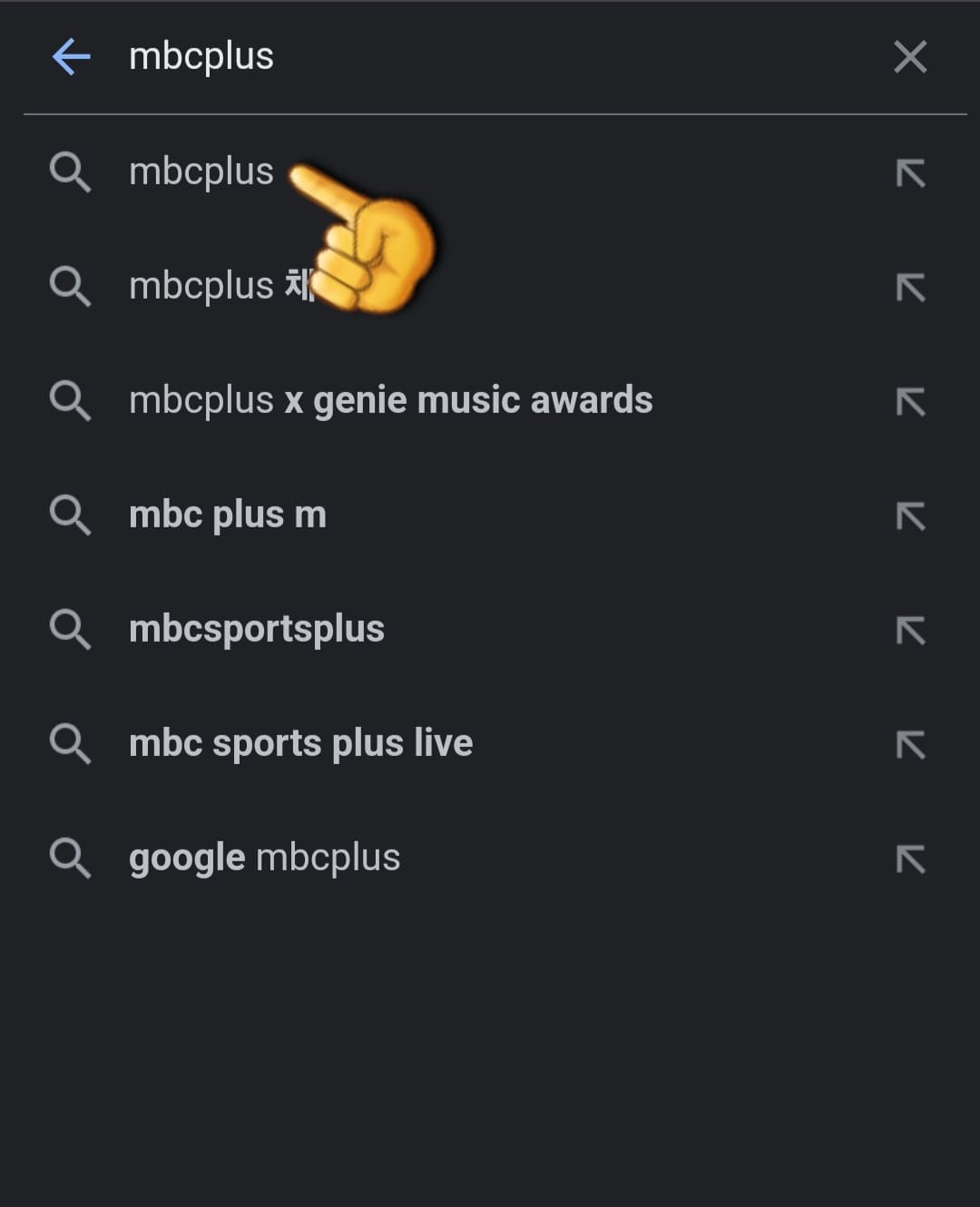Click the search icon next to mbcsportsplus

(71, 629)
